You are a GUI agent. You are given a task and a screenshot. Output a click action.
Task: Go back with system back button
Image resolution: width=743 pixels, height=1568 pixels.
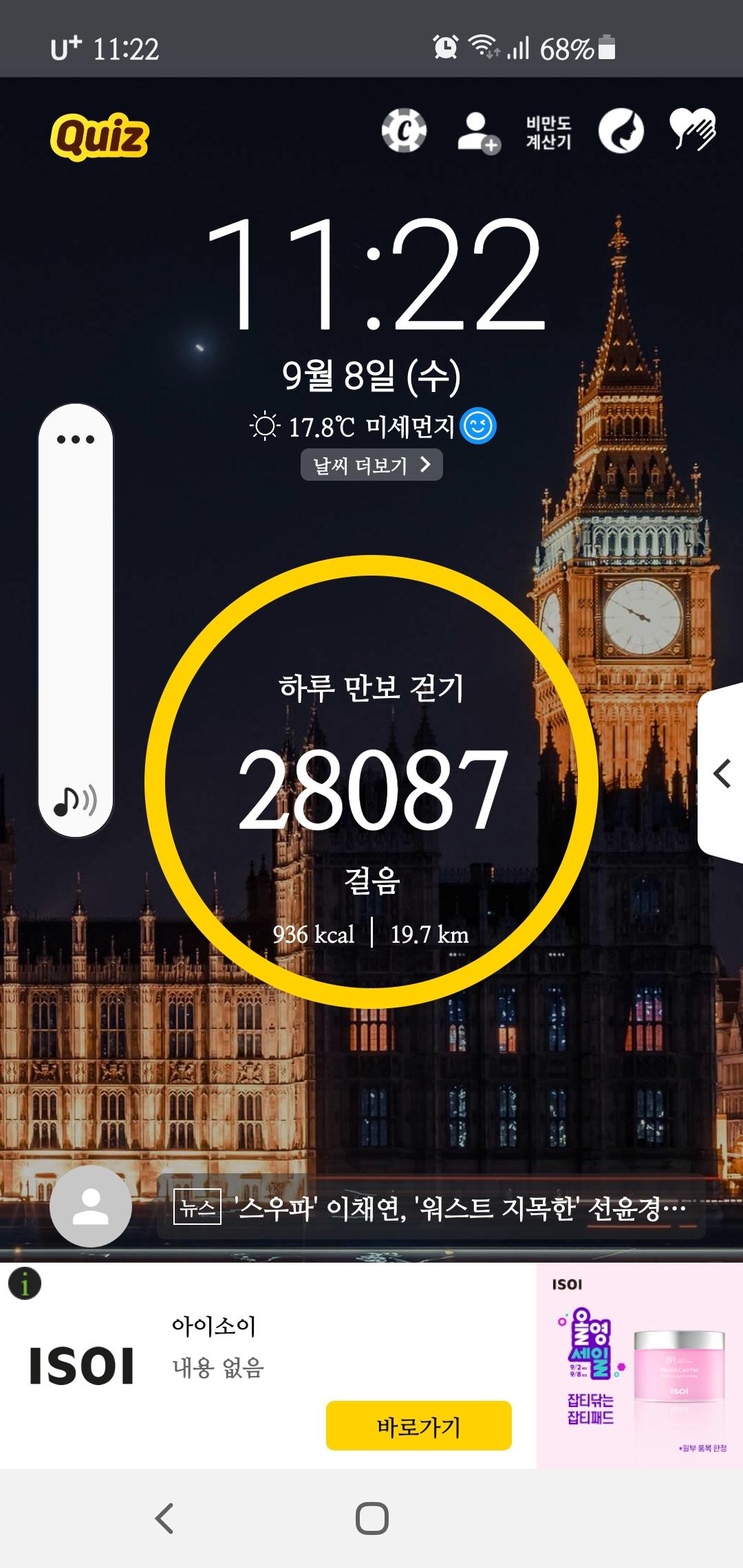click(164, 1518)
